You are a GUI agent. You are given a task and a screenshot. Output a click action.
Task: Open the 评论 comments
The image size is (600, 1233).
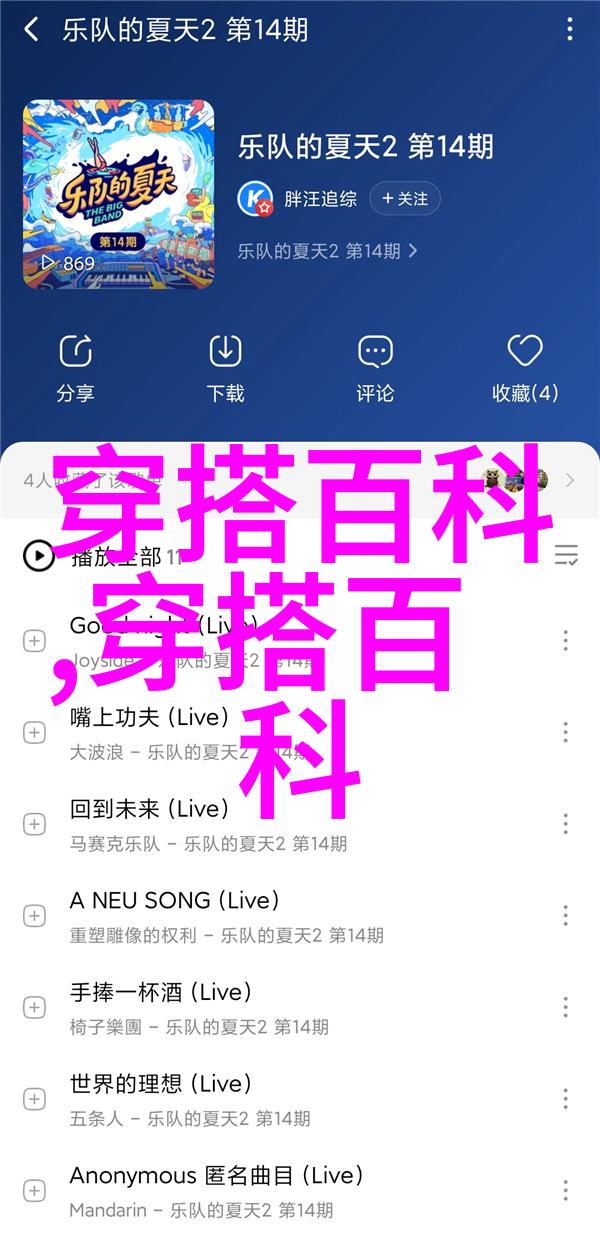click(375, 369)
